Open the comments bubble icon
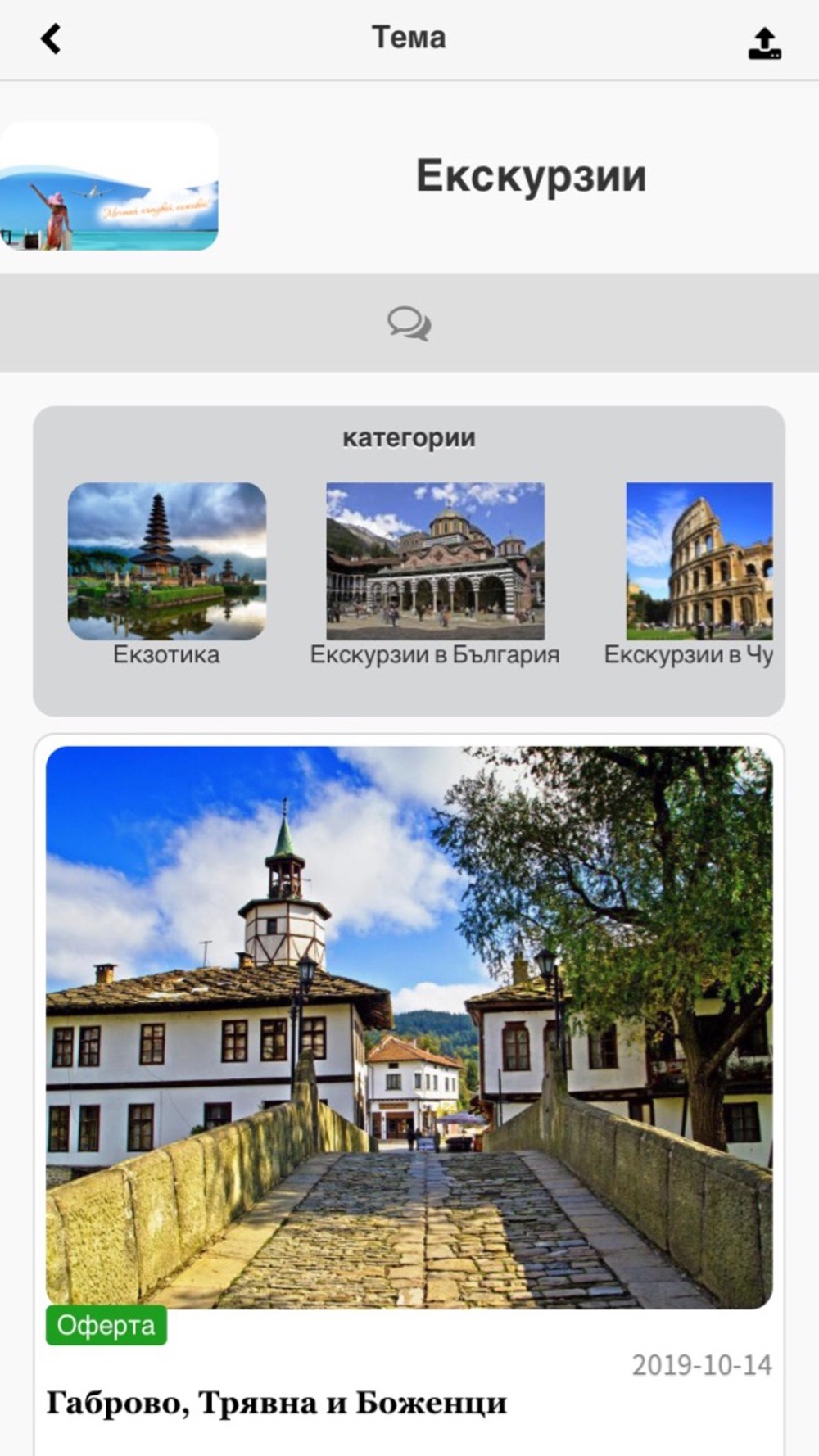This screenshot has width=819, height=1456. [x=409, y=323]
